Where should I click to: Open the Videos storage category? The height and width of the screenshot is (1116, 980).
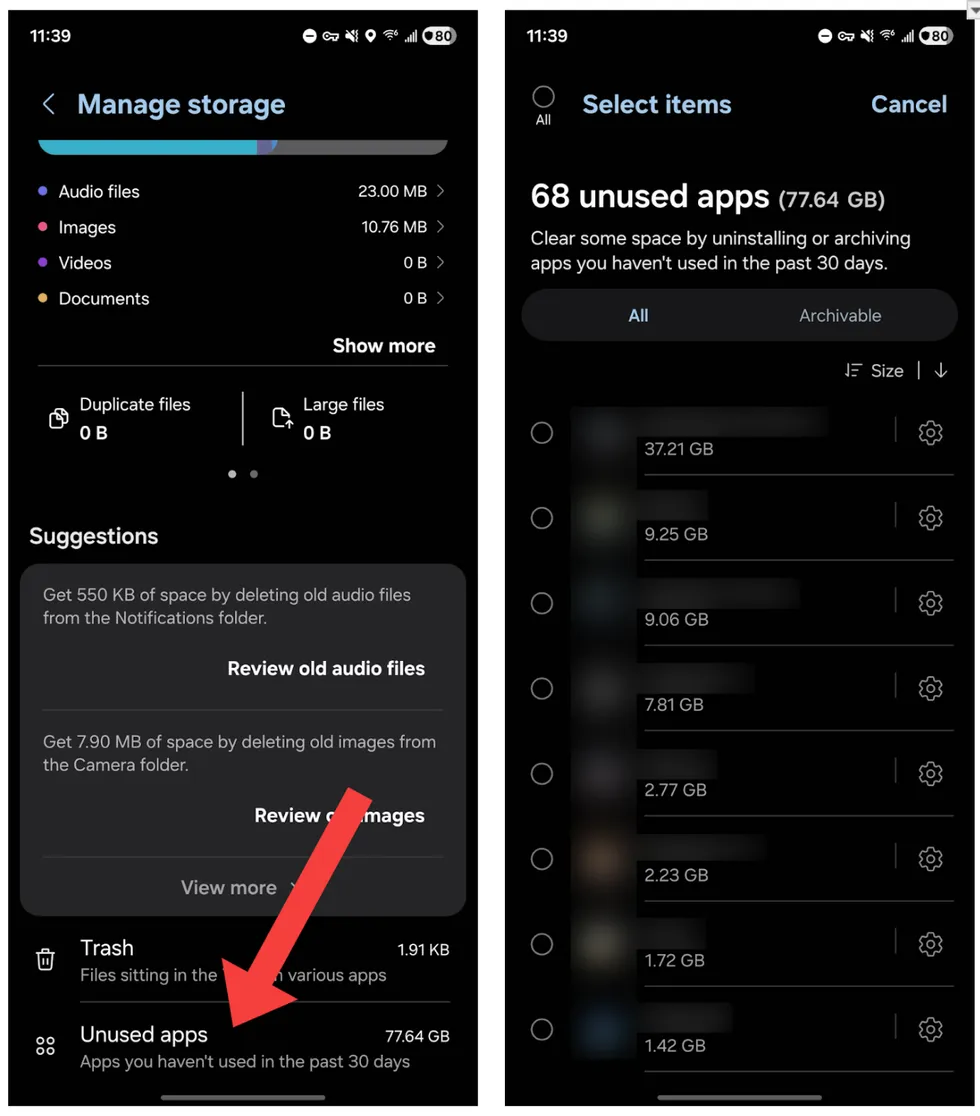pyautogui.click(x=240, y=263)
